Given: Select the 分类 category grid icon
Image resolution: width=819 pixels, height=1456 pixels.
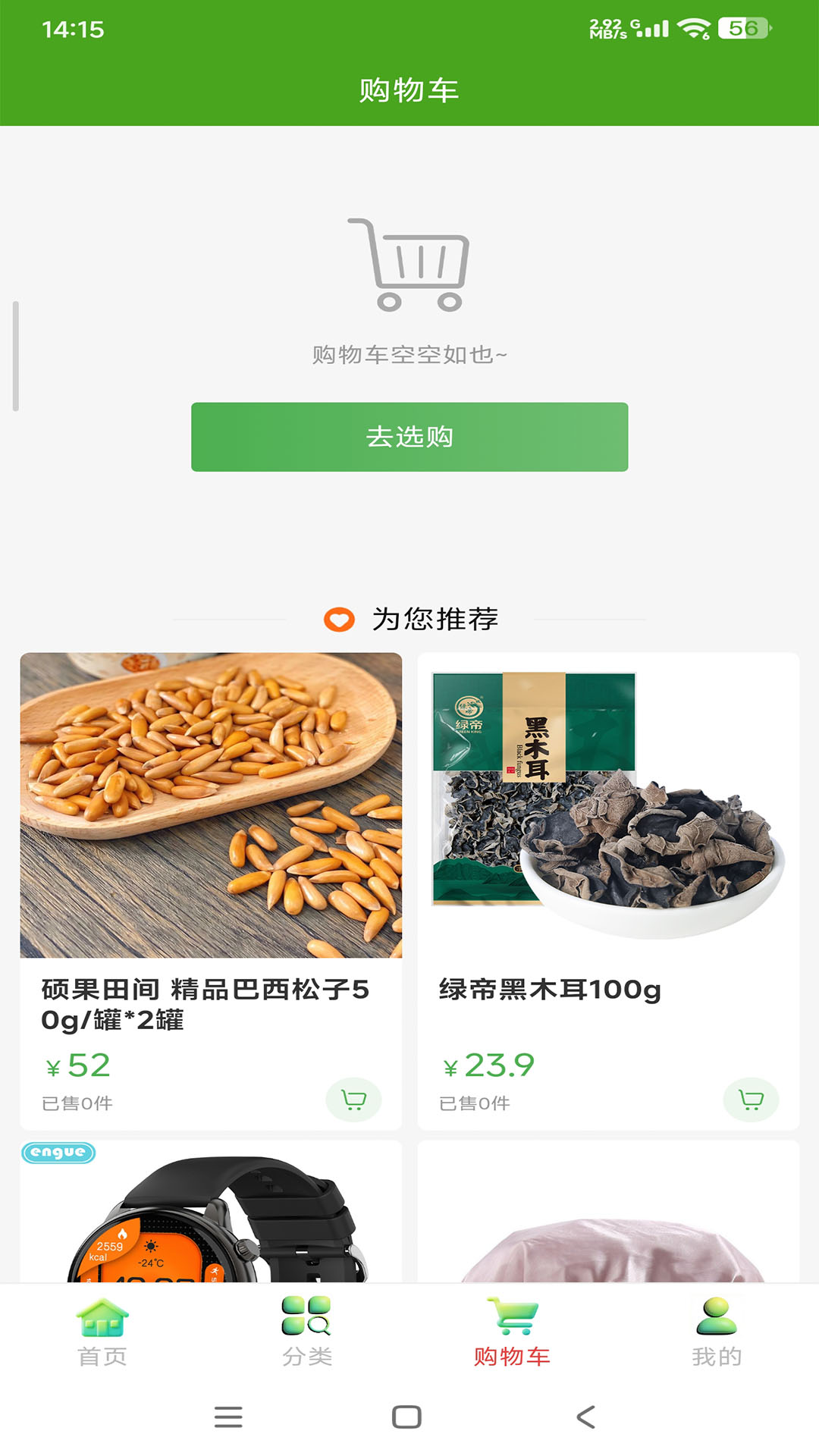Looking at the screenshot, I should coord(306,1317).
